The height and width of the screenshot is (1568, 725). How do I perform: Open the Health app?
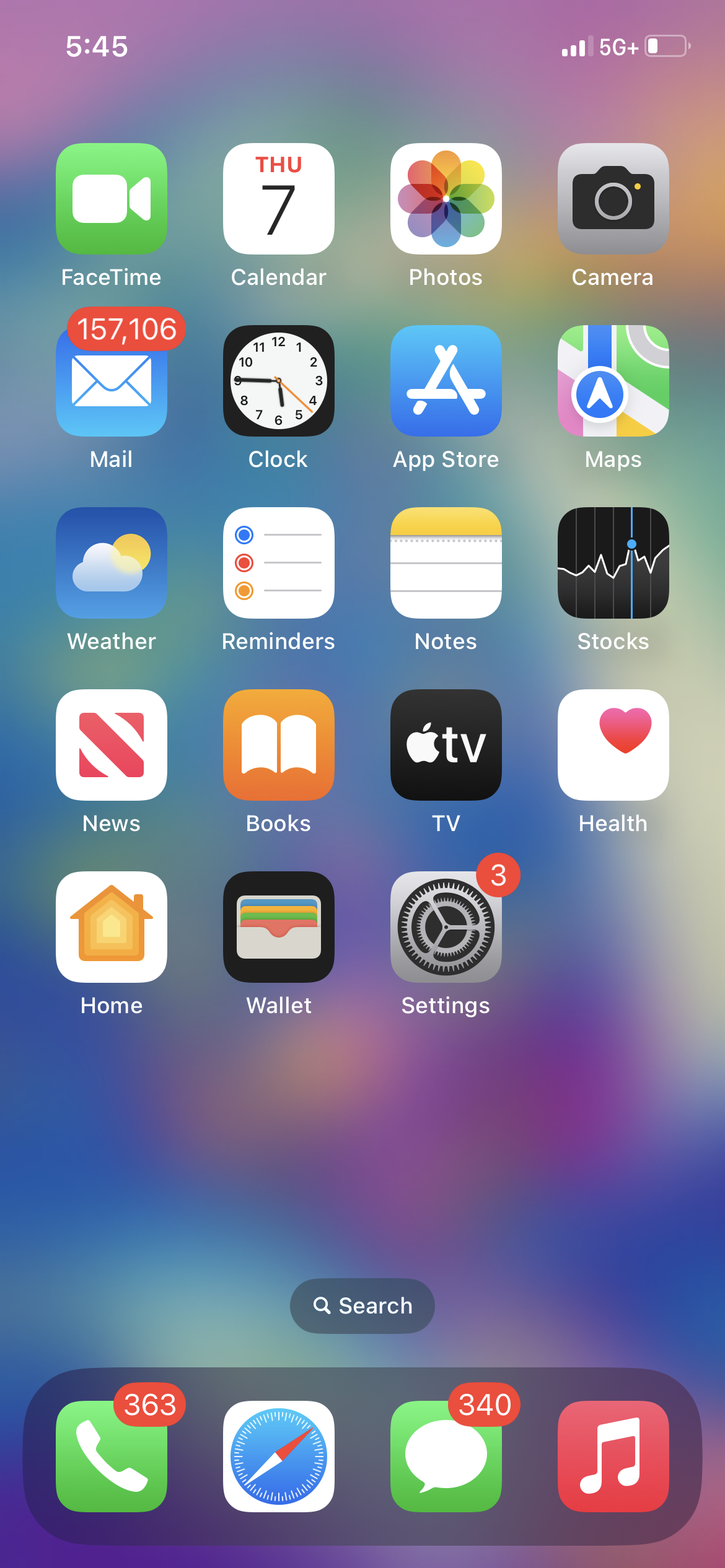tap(613, 745)
